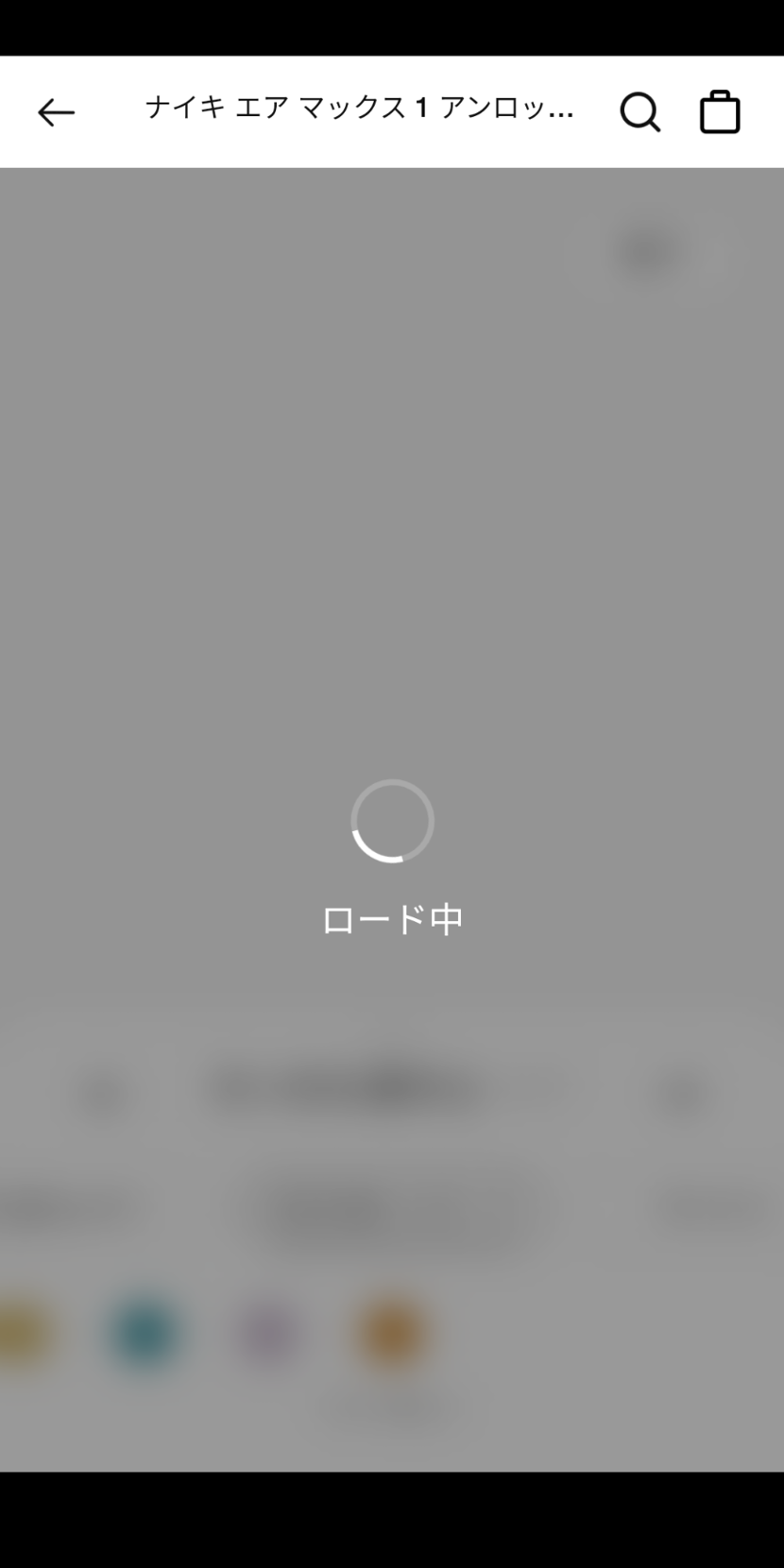The height and width of the screenshot is (1568, 784).
Task: Open the search magnifier icon
Action: pyautogui.click(x=639, y=112)
